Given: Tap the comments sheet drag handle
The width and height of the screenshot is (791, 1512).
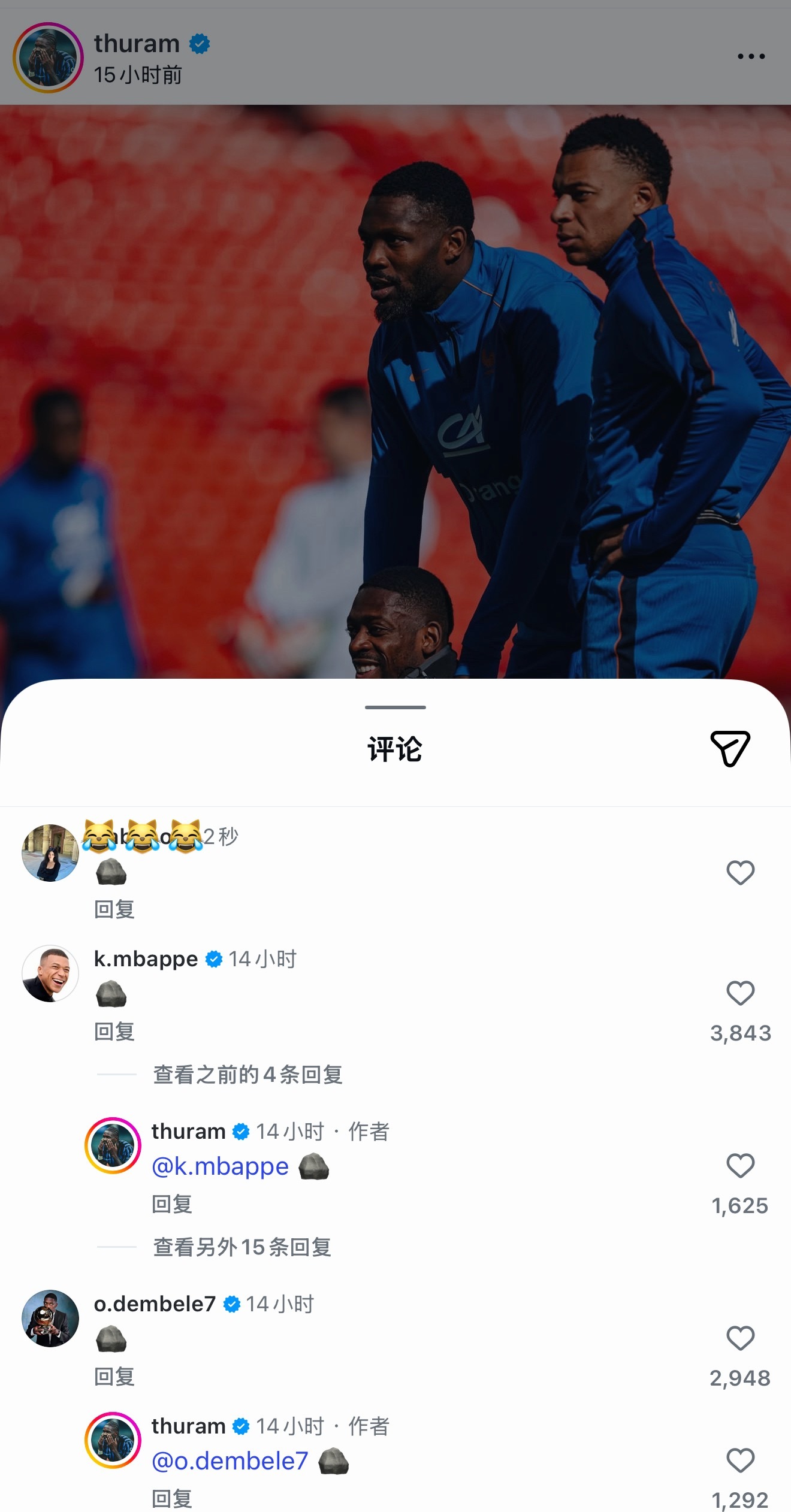Looking at the screenshot, I should [395, 708].
